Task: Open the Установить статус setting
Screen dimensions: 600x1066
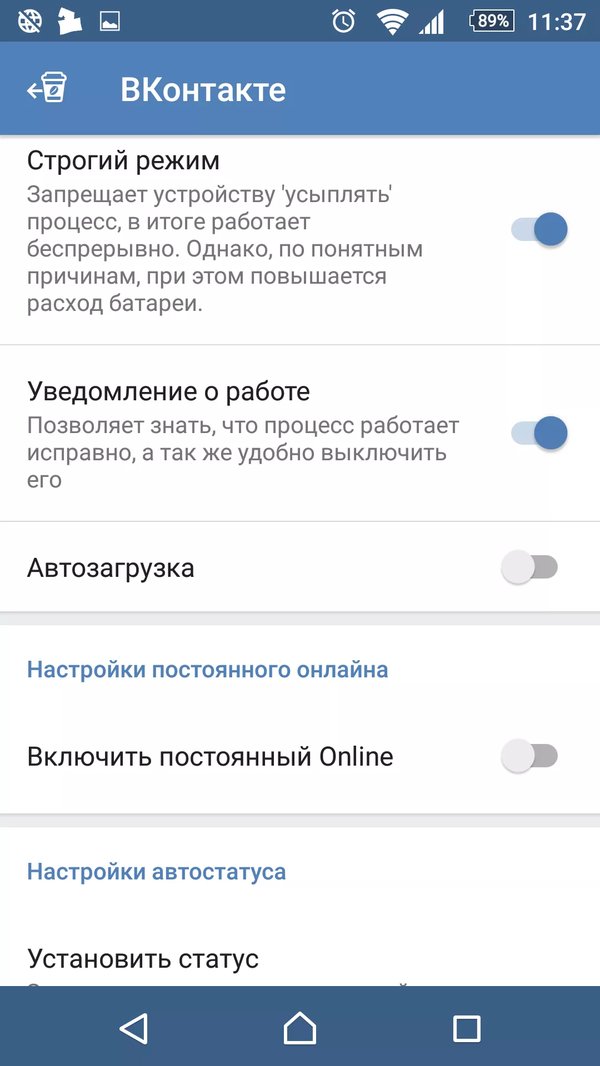Action: 143,960
